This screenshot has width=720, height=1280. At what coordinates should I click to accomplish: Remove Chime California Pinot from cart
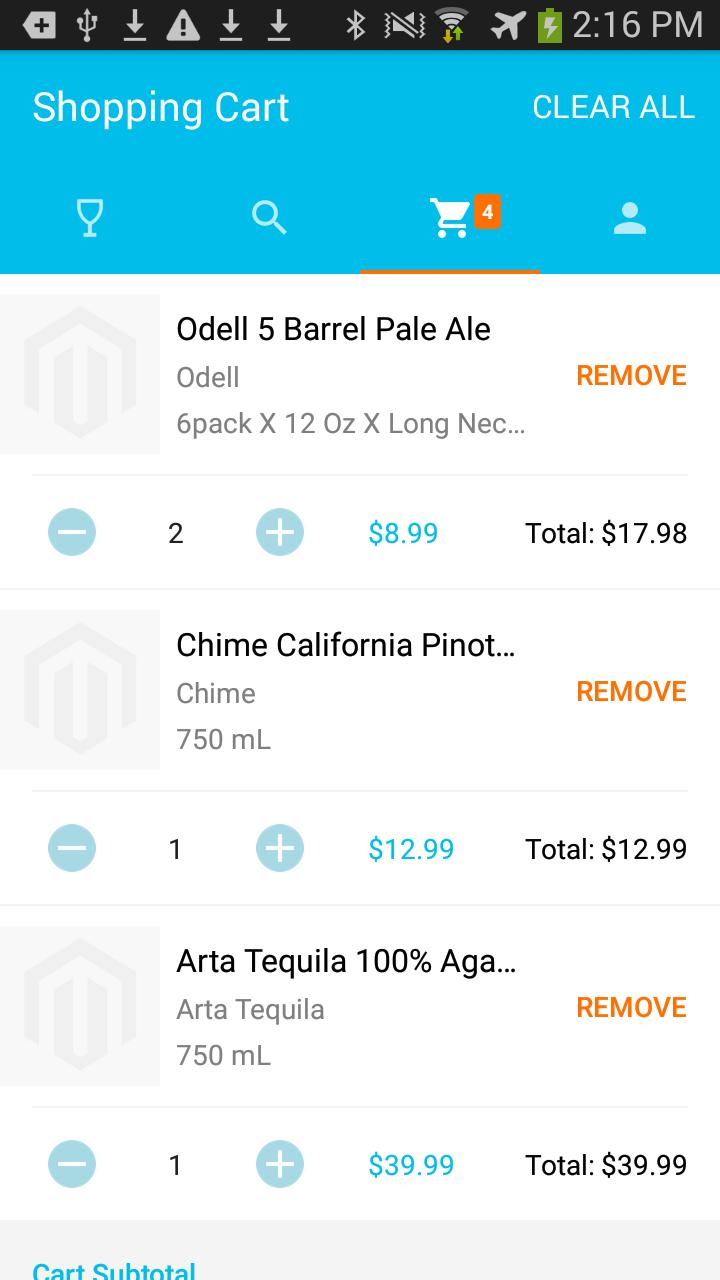point(631,691)
